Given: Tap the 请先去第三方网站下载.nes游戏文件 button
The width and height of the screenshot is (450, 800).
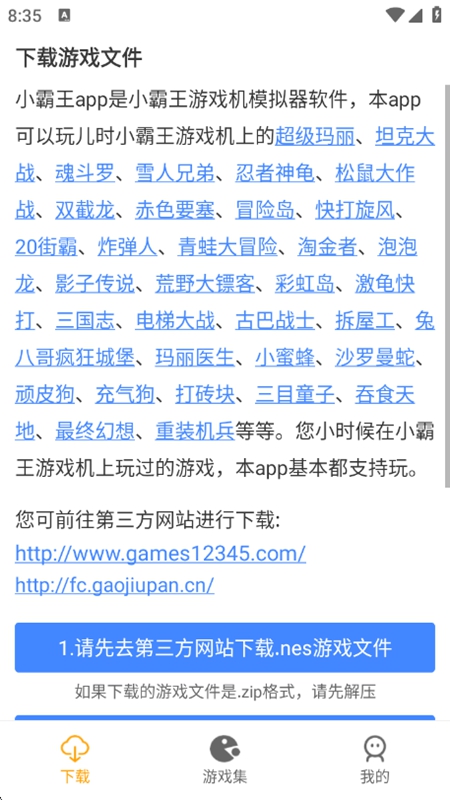Looking at the screenshot, I should (x=225, y=647).
